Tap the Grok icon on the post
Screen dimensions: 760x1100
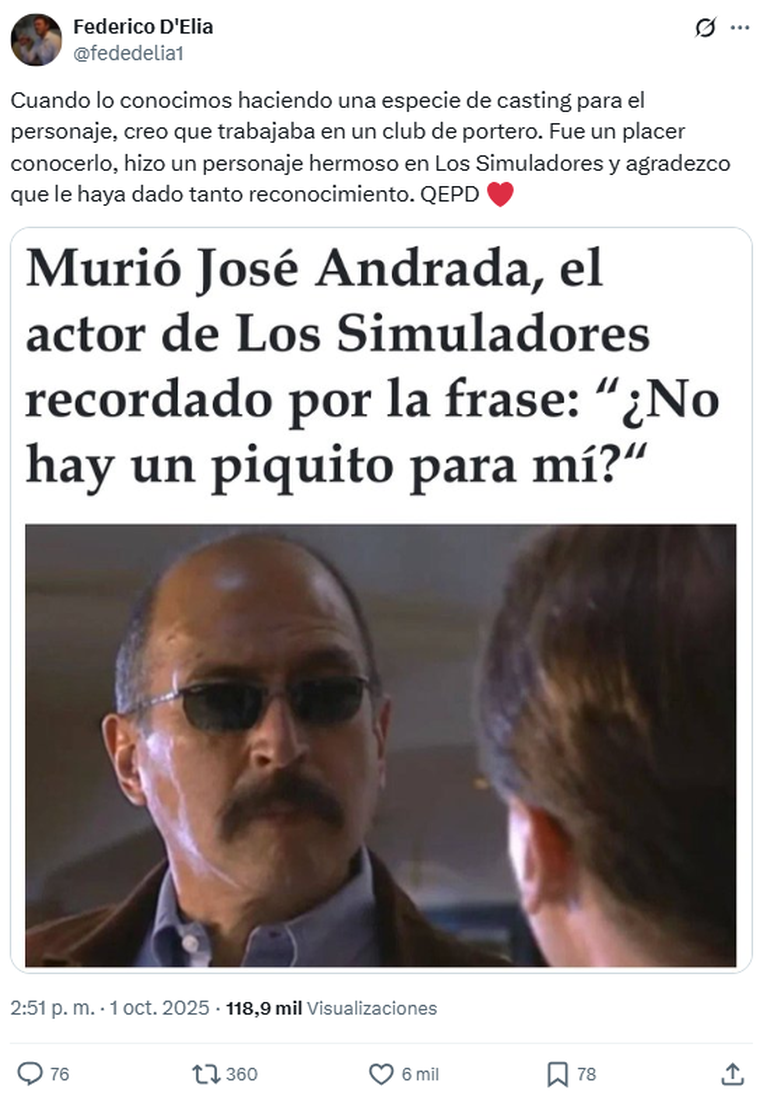[705, 28]
